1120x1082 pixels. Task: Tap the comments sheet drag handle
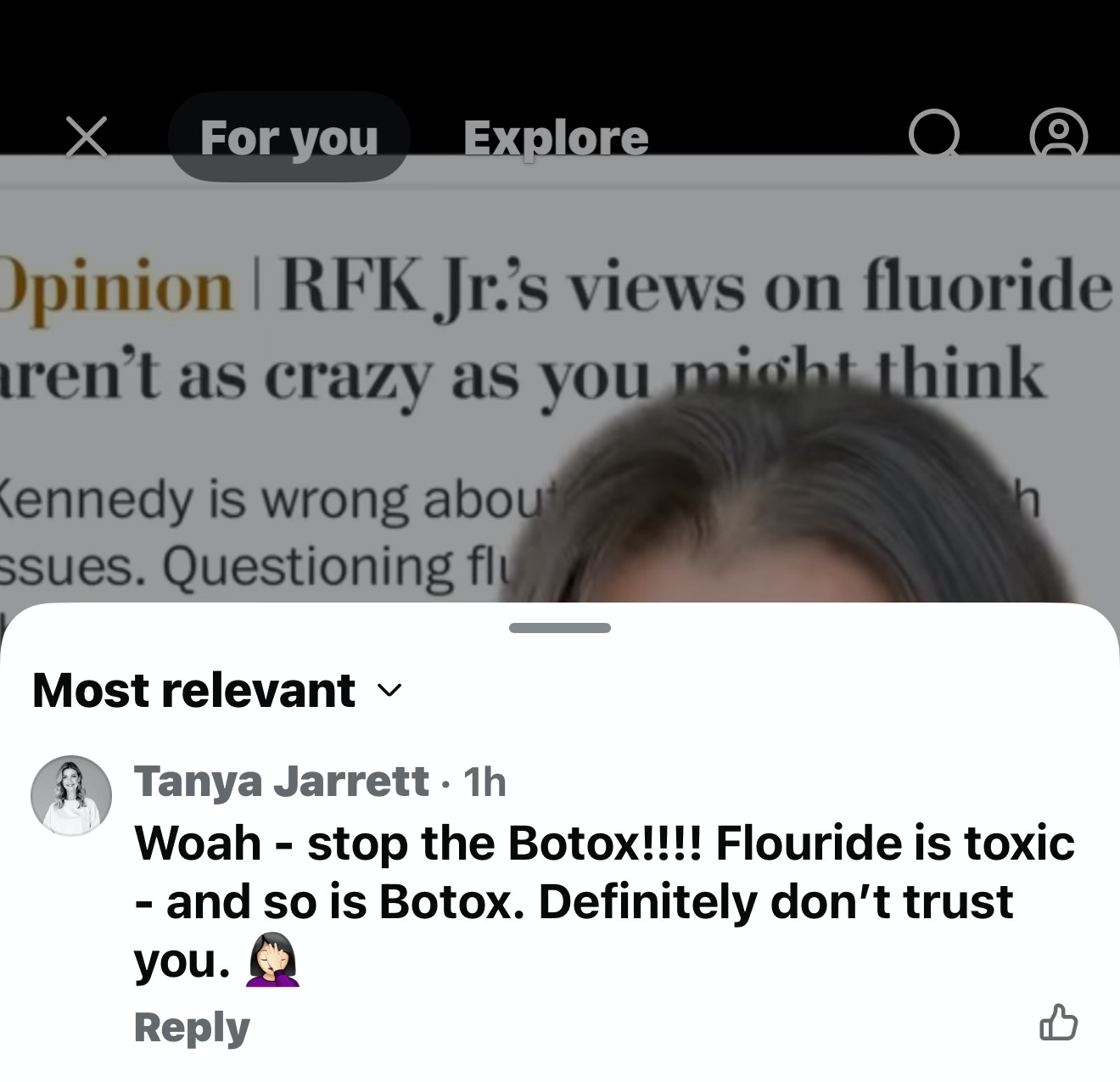click(560, 628)
